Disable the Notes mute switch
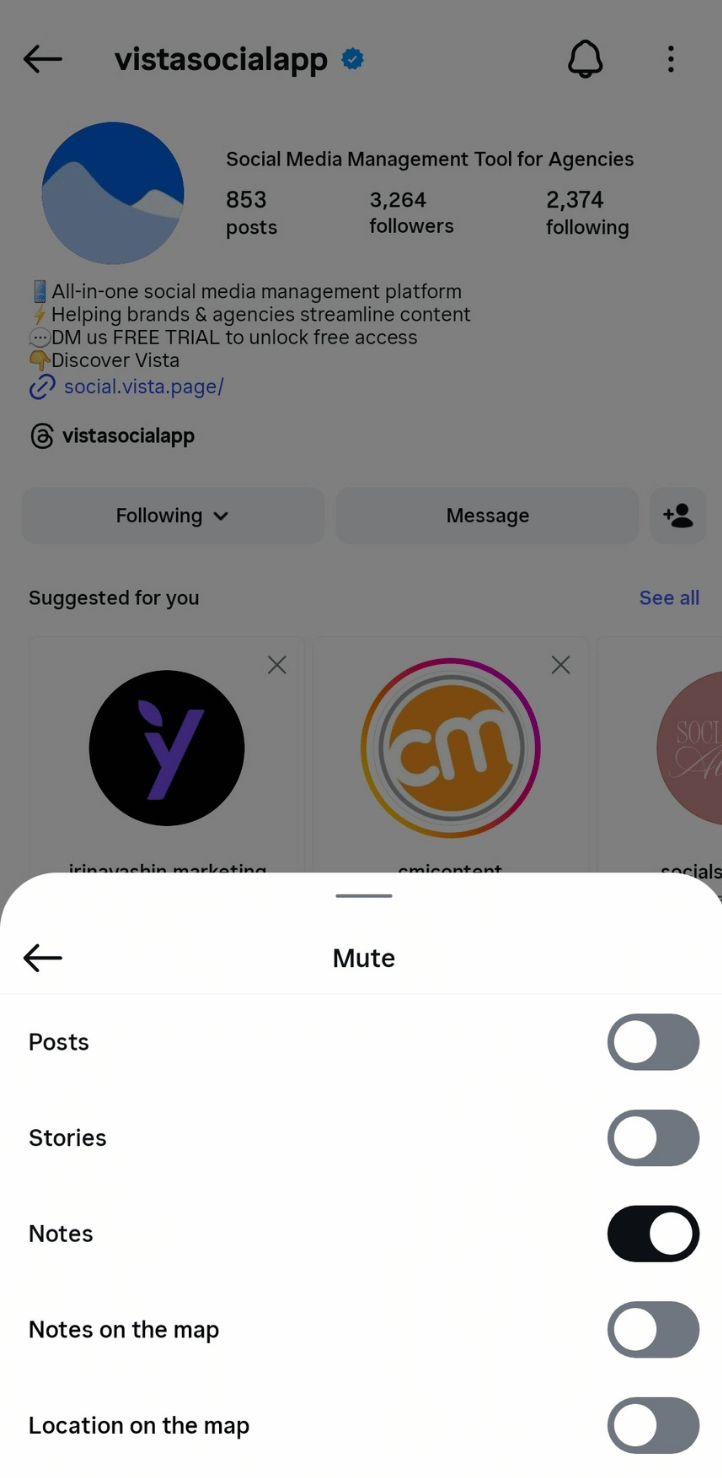 click(652, 1234)
